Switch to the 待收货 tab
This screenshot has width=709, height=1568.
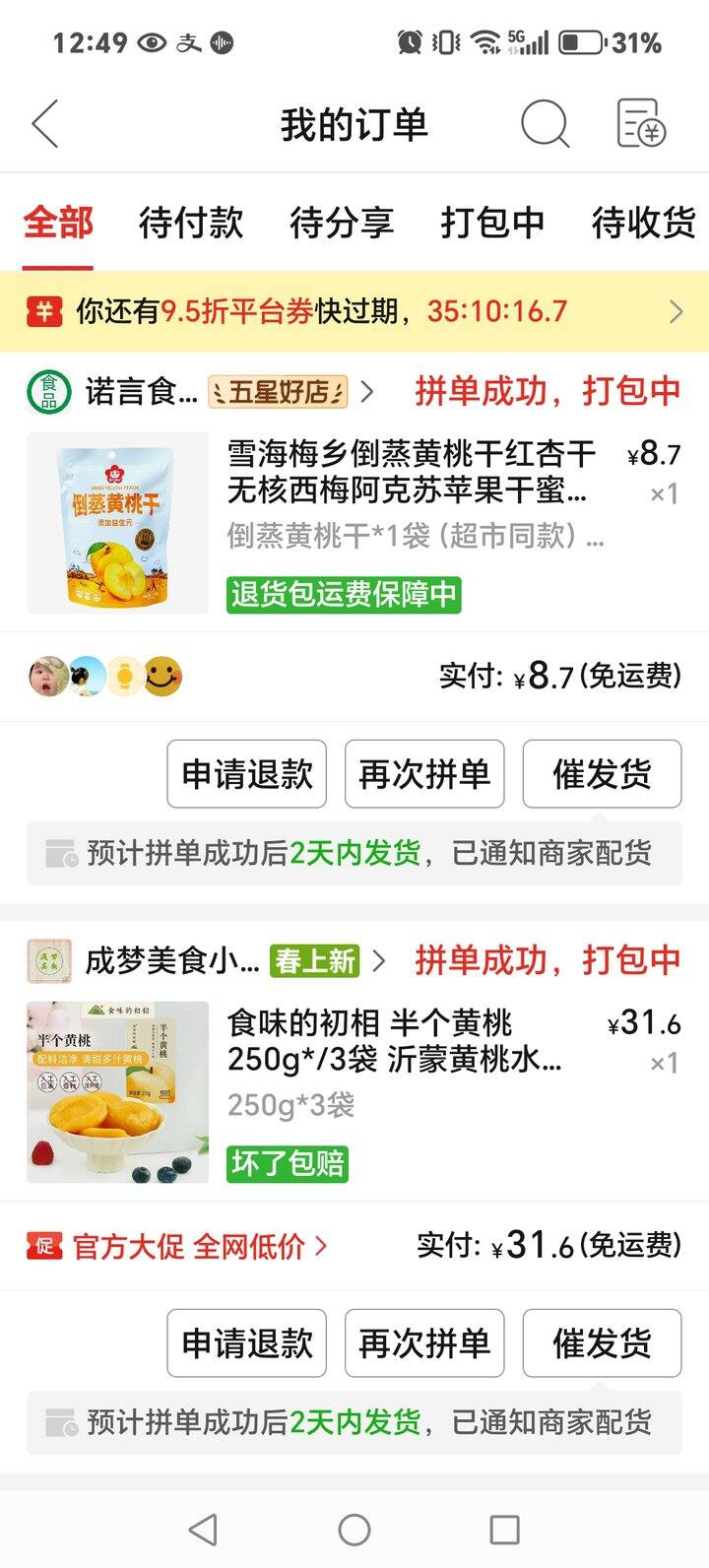[x=644, y=223]
